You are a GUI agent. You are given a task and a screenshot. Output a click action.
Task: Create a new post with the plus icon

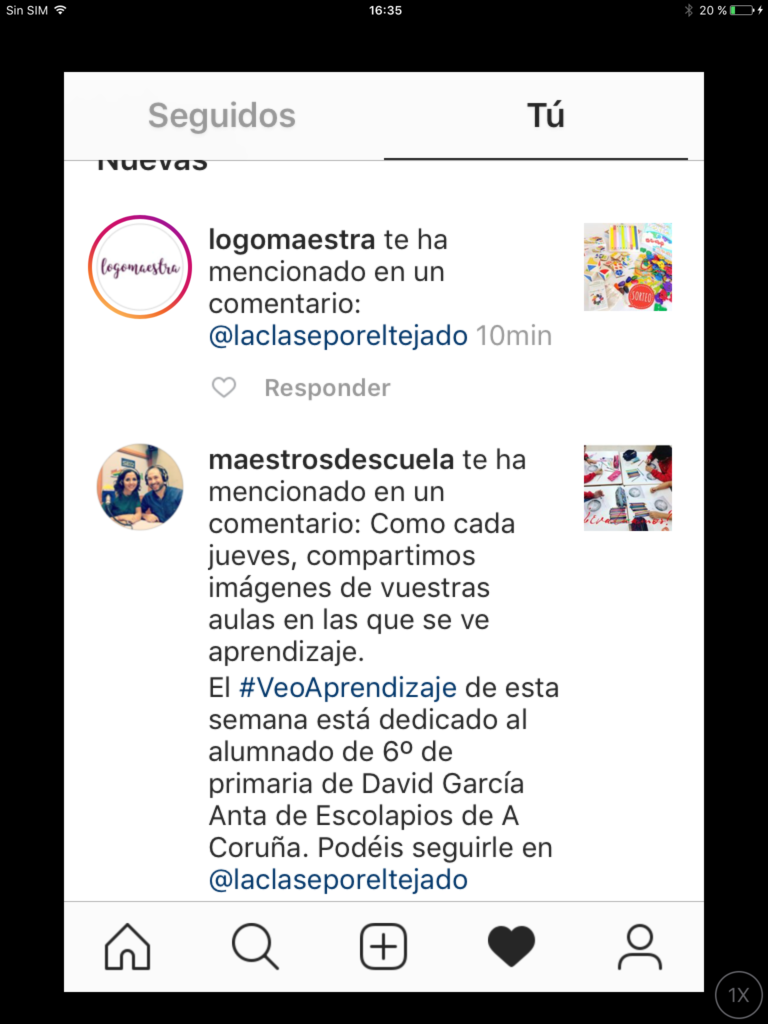(383, 946)
